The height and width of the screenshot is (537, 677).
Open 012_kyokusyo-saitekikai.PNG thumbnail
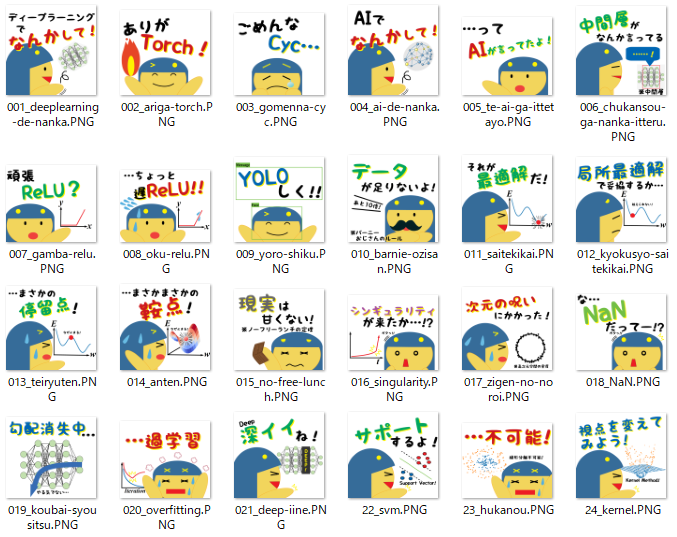click(617, 203)
